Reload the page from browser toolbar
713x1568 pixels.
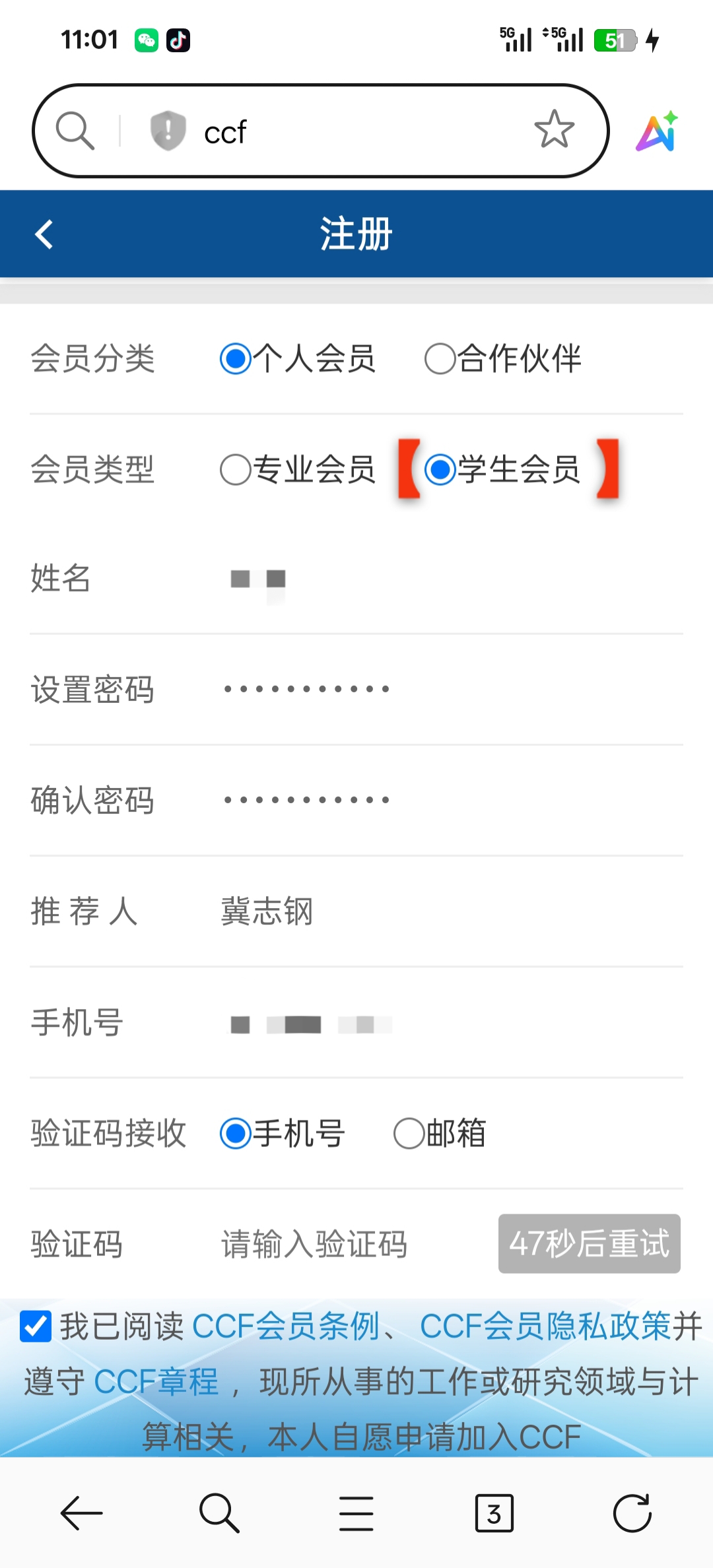point(632,1513)
